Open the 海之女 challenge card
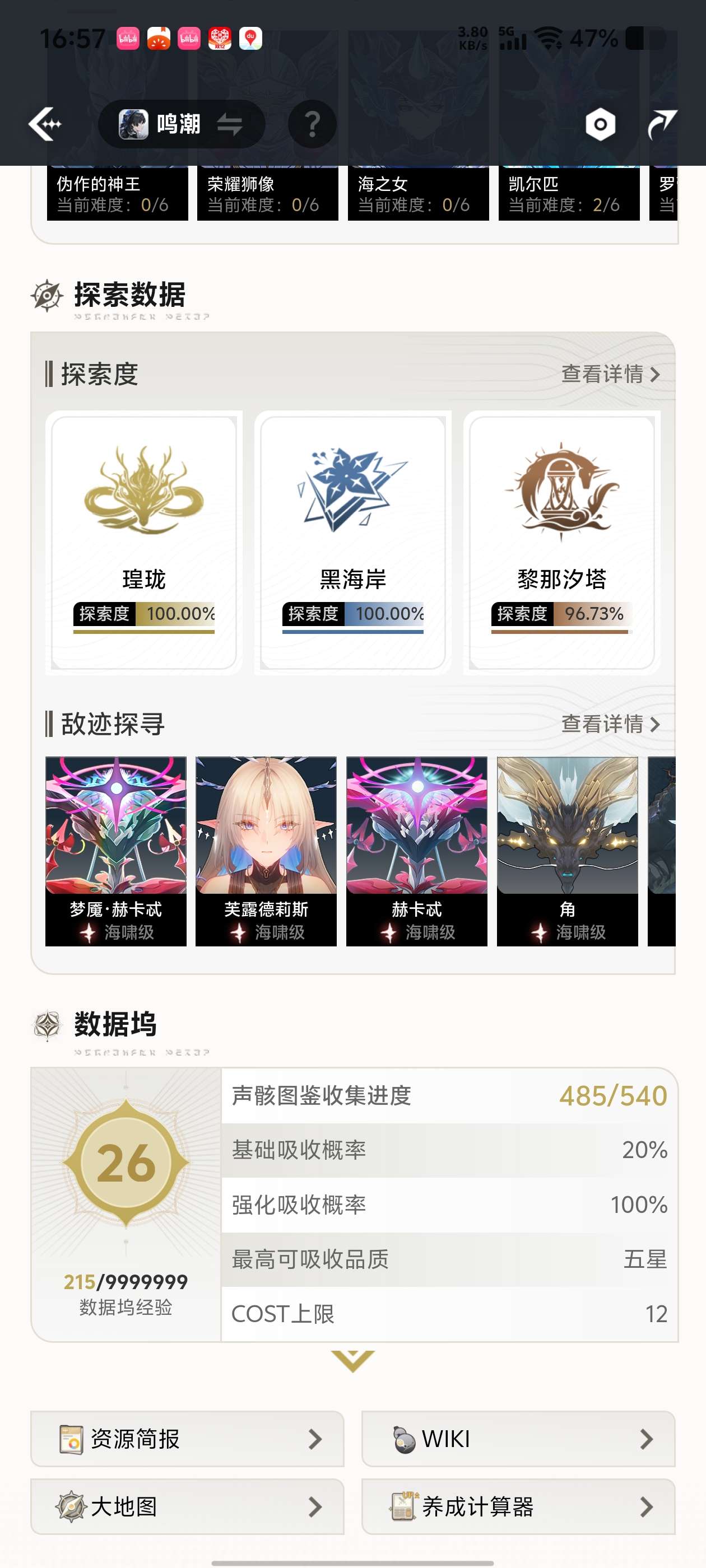The height and width of the screenshot is (1568, 706). click(418, 193)
